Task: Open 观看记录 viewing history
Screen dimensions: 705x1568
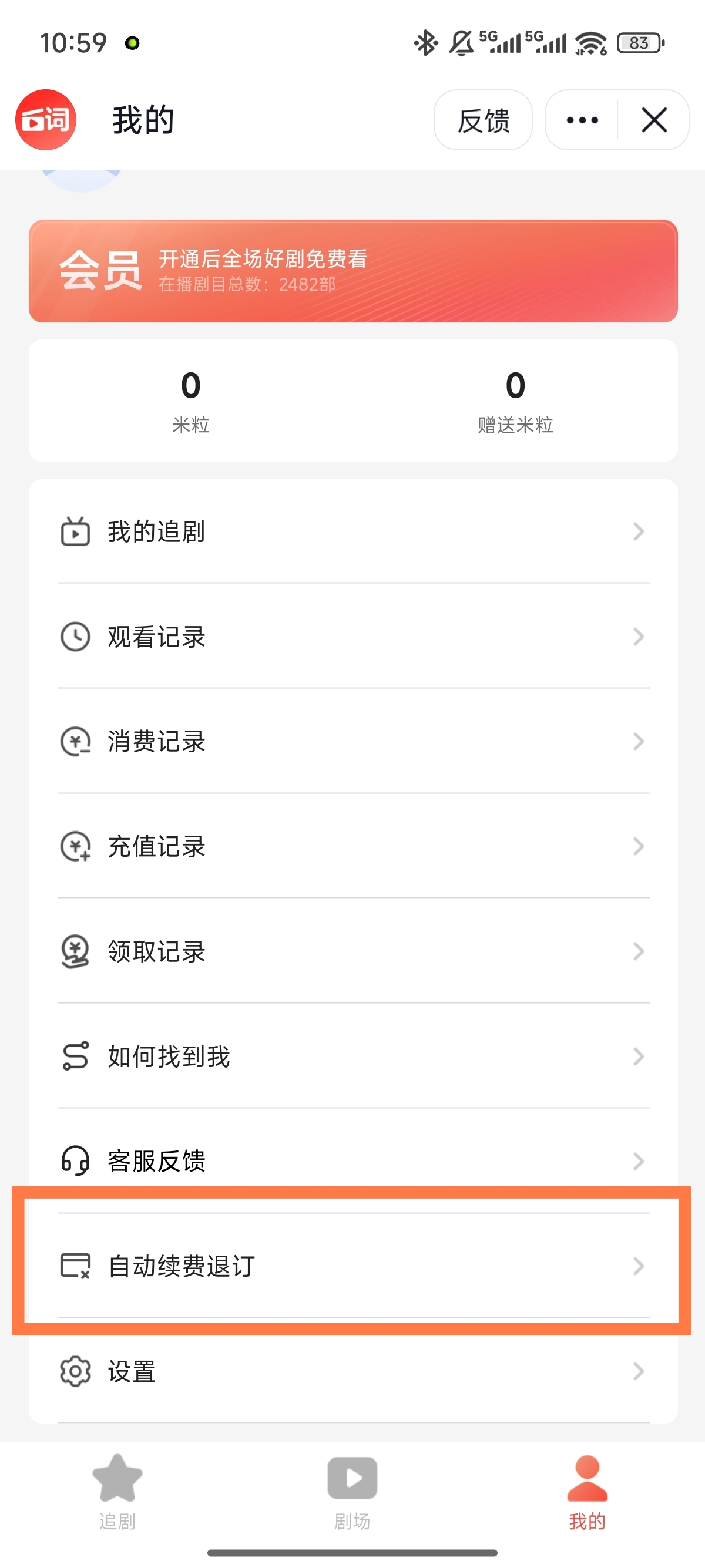Action: pyautogui.click(x=353, y=637)
